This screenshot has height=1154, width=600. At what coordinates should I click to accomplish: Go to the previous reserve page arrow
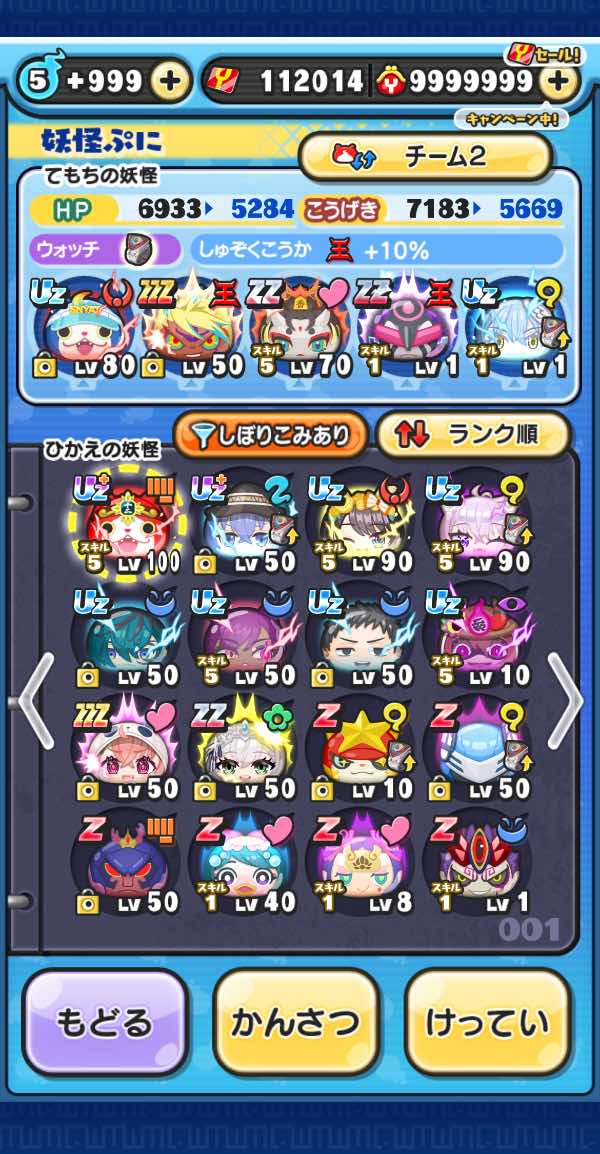[x=36, y=701]
